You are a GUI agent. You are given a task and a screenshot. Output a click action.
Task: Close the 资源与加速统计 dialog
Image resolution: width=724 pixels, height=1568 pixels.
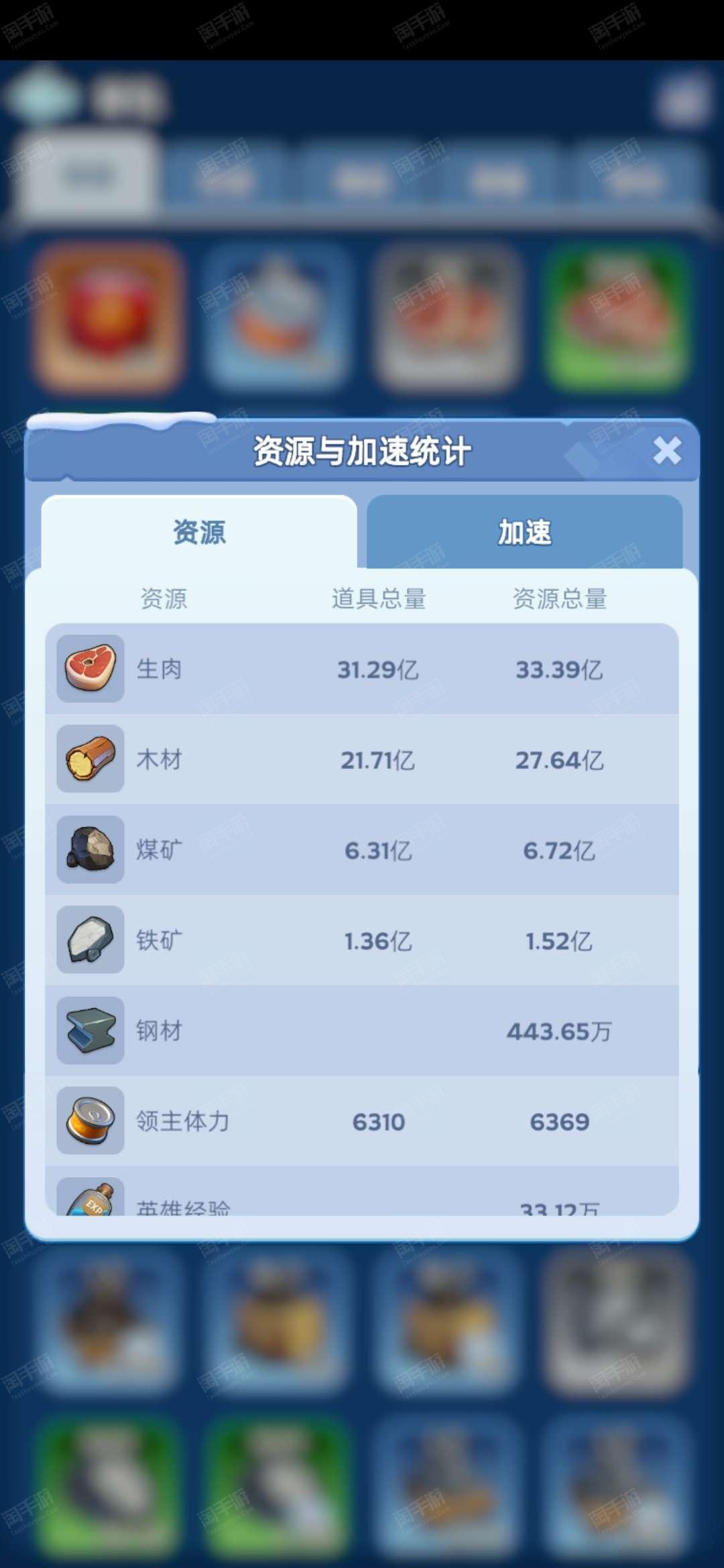[x=667, y=450]
